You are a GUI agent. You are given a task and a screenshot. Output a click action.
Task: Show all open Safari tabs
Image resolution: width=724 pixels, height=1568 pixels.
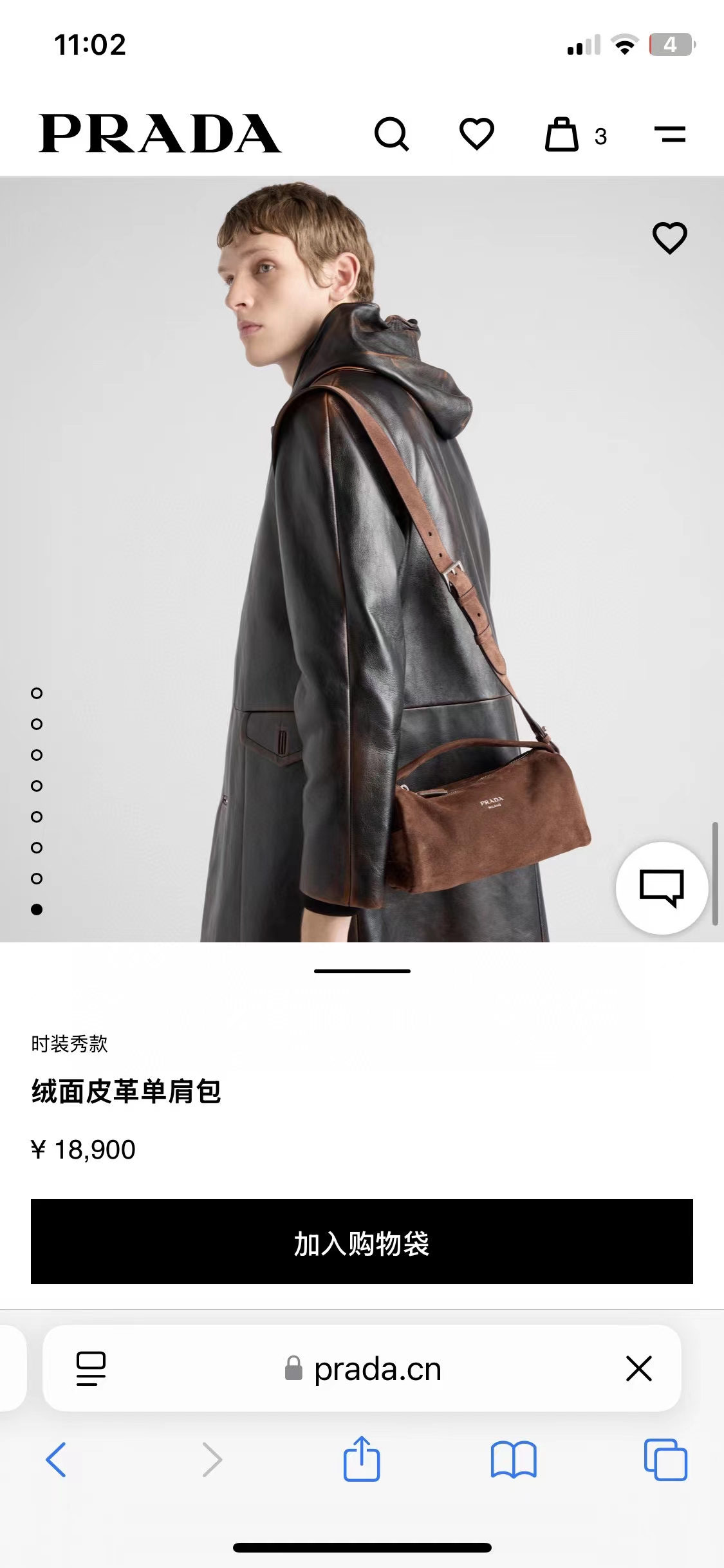[x=665, y=1459]
